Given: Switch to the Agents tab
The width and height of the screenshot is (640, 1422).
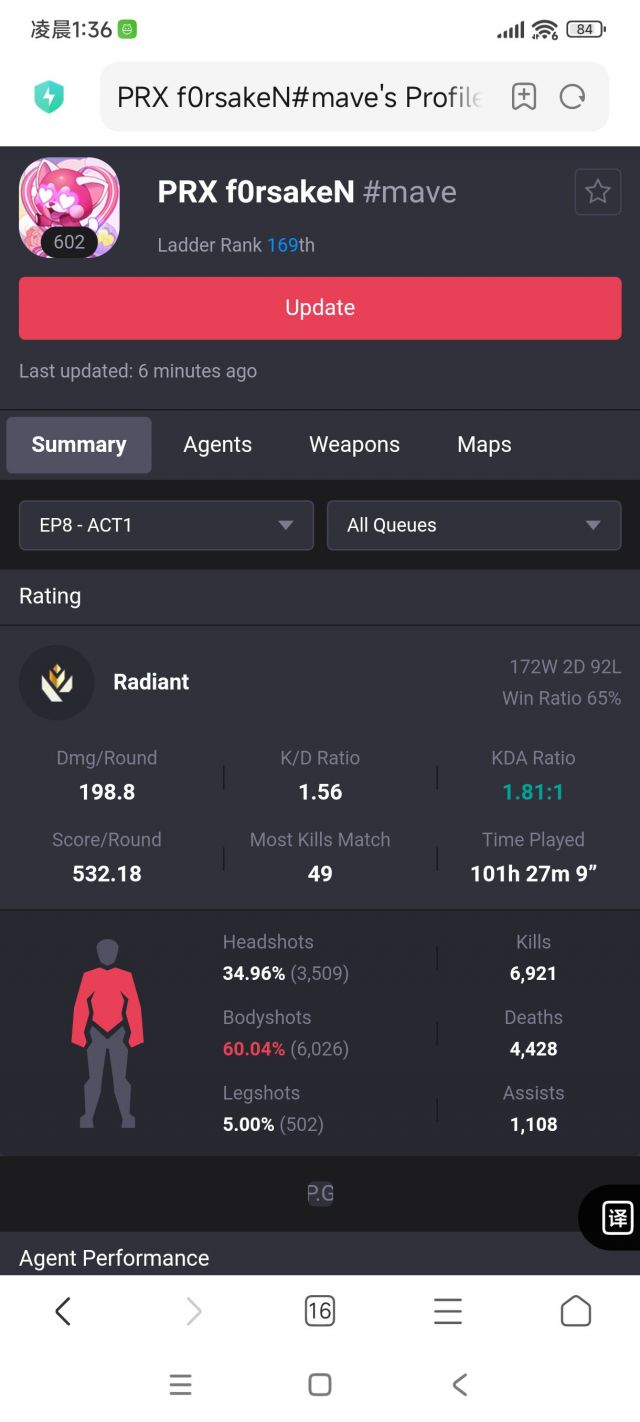Looking at the screenshot, I should (217, 445).
